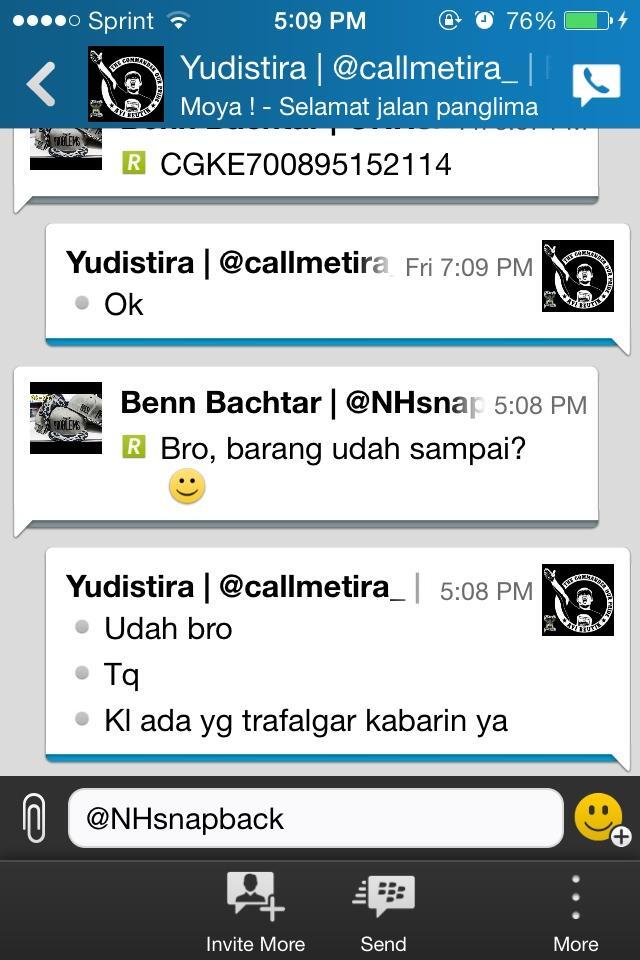
Task: Attach a file with the paperclip
Action: click(34, 819)
